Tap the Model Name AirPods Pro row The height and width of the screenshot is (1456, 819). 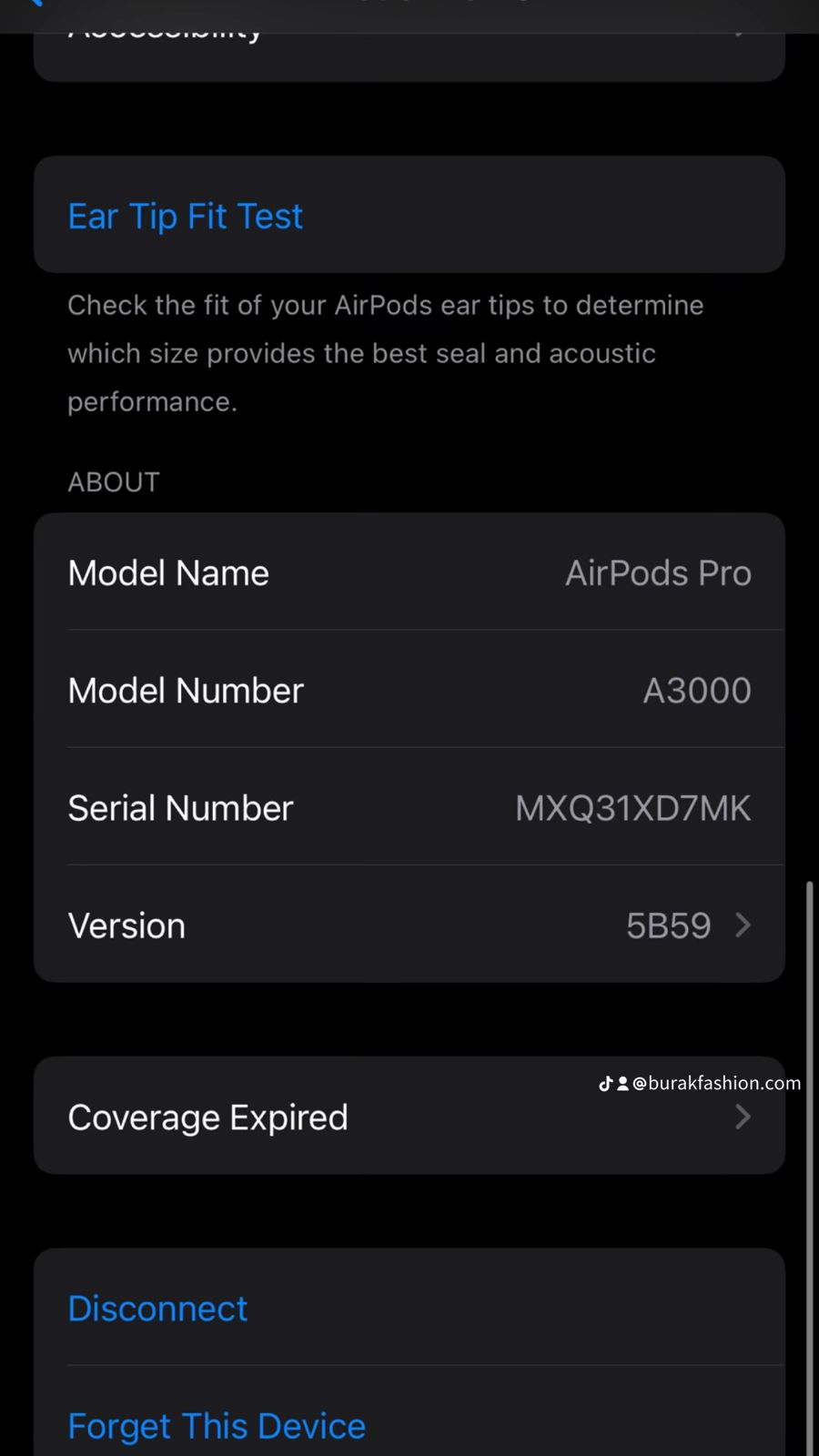[x=409, y=572]
